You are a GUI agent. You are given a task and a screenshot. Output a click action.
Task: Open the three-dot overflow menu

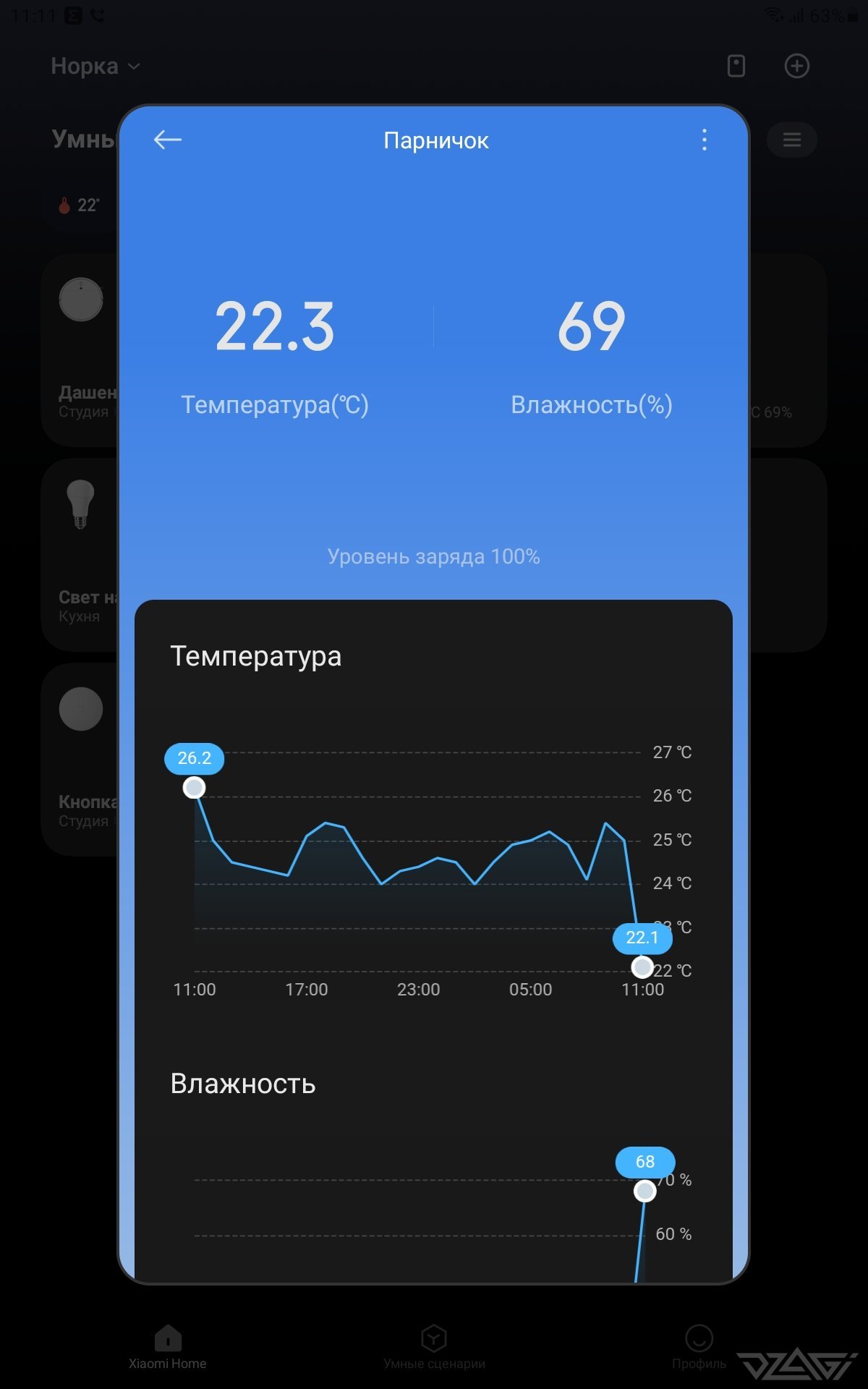(x=704, y=140)
